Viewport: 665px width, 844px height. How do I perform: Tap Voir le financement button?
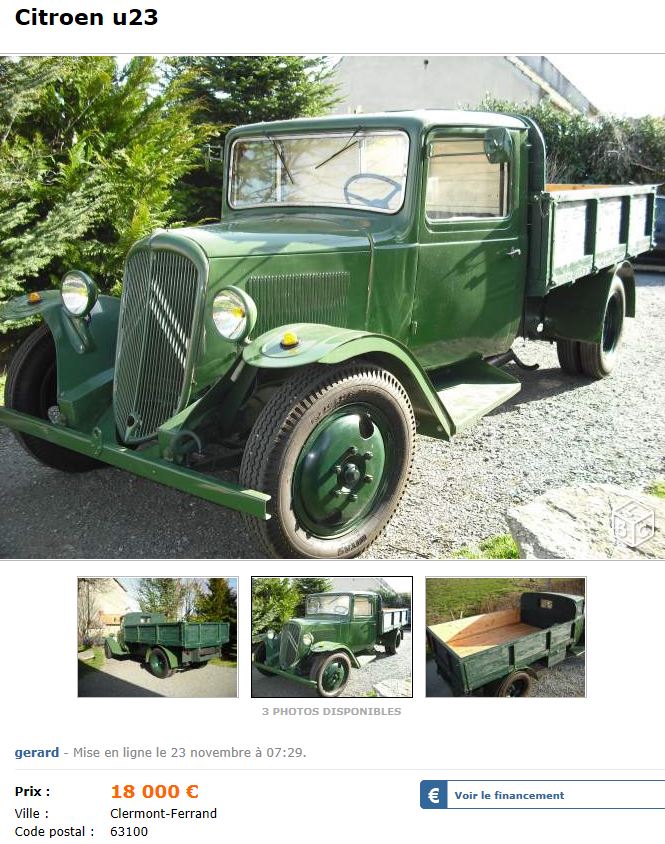coord(542,795)
